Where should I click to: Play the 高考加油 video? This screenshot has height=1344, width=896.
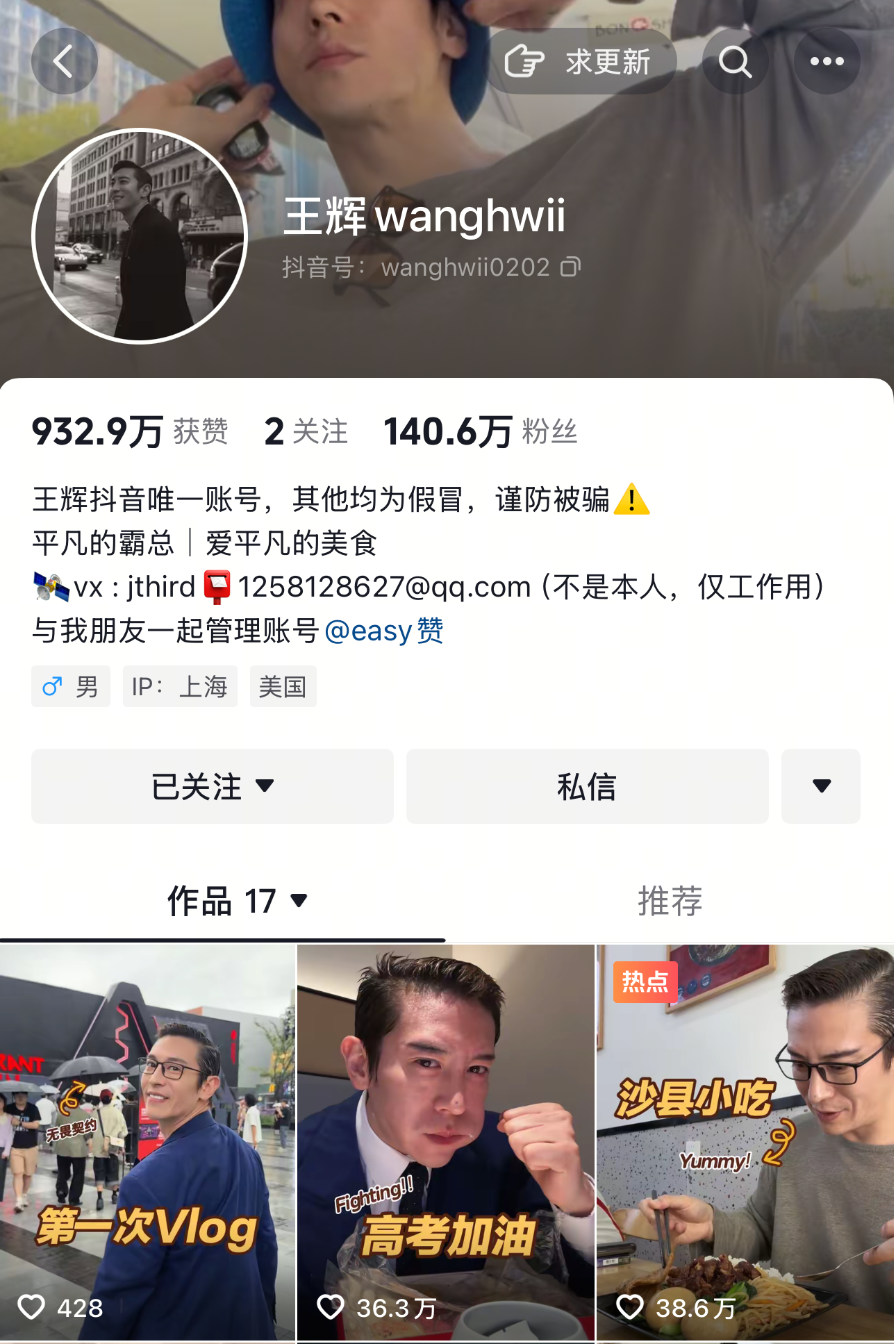pos(446,1143)
